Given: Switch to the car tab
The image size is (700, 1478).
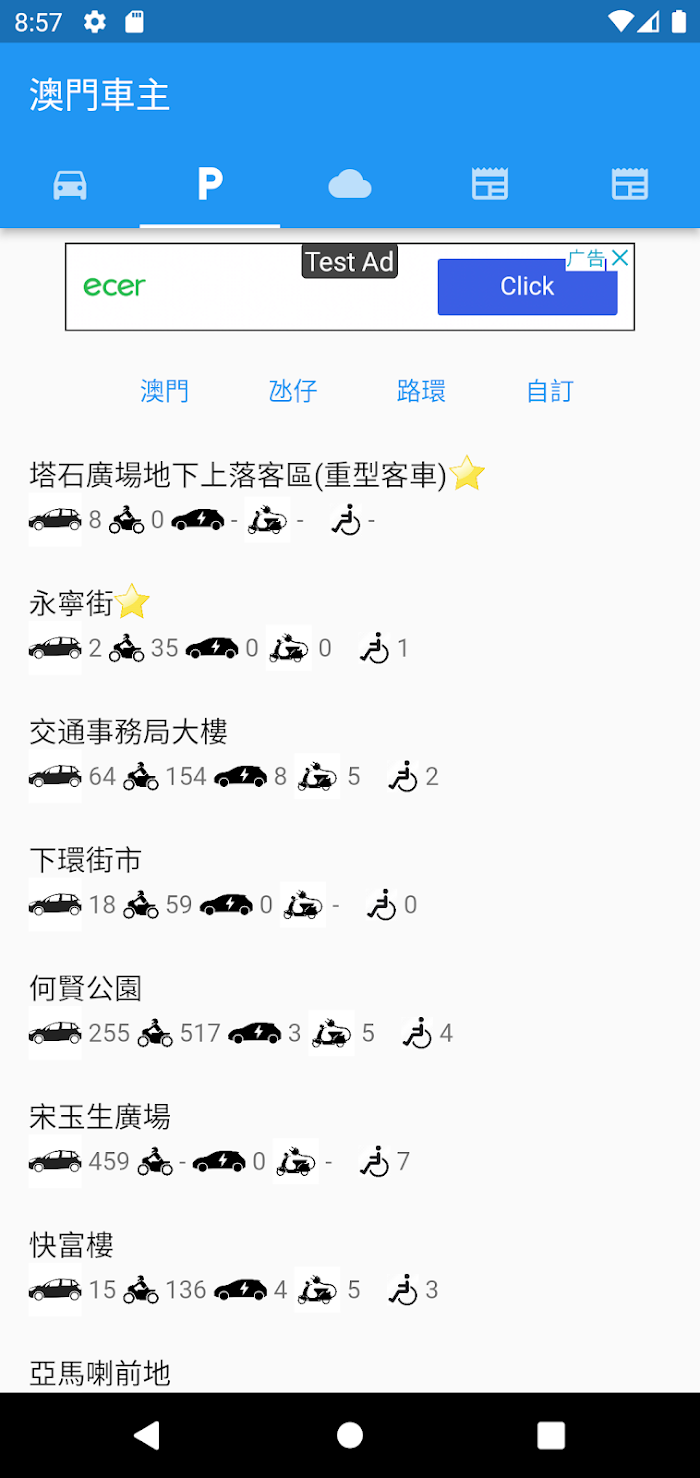Looking at the screenshot, I should click(70, 185).
